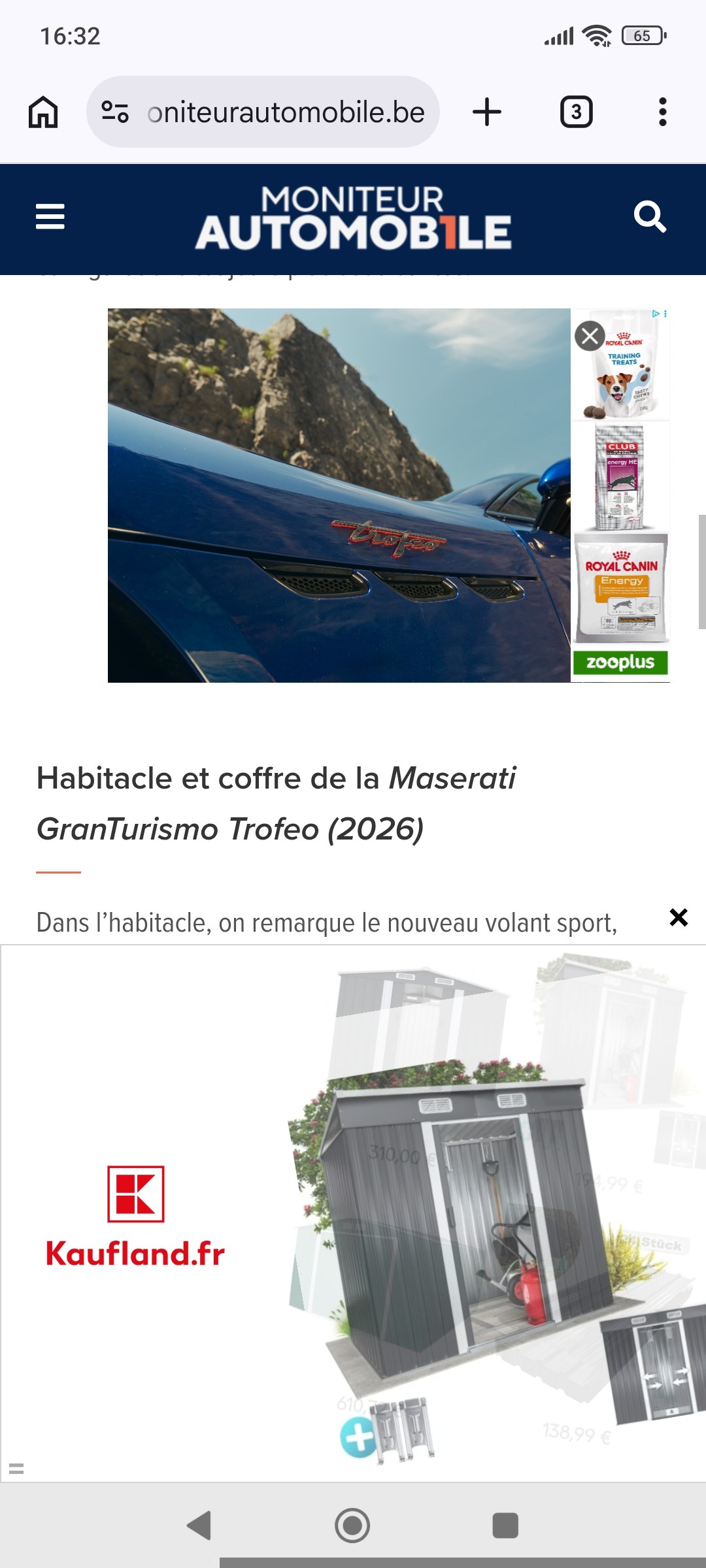View the blue Maserati Trofeo badge photo

339,495
